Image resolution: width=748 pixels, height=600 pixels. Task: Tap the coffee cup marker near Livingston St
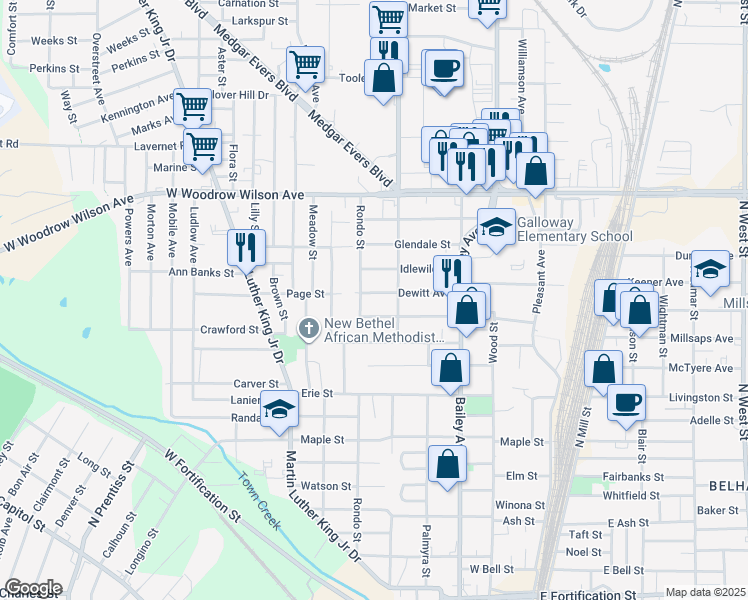pos(626,406)
